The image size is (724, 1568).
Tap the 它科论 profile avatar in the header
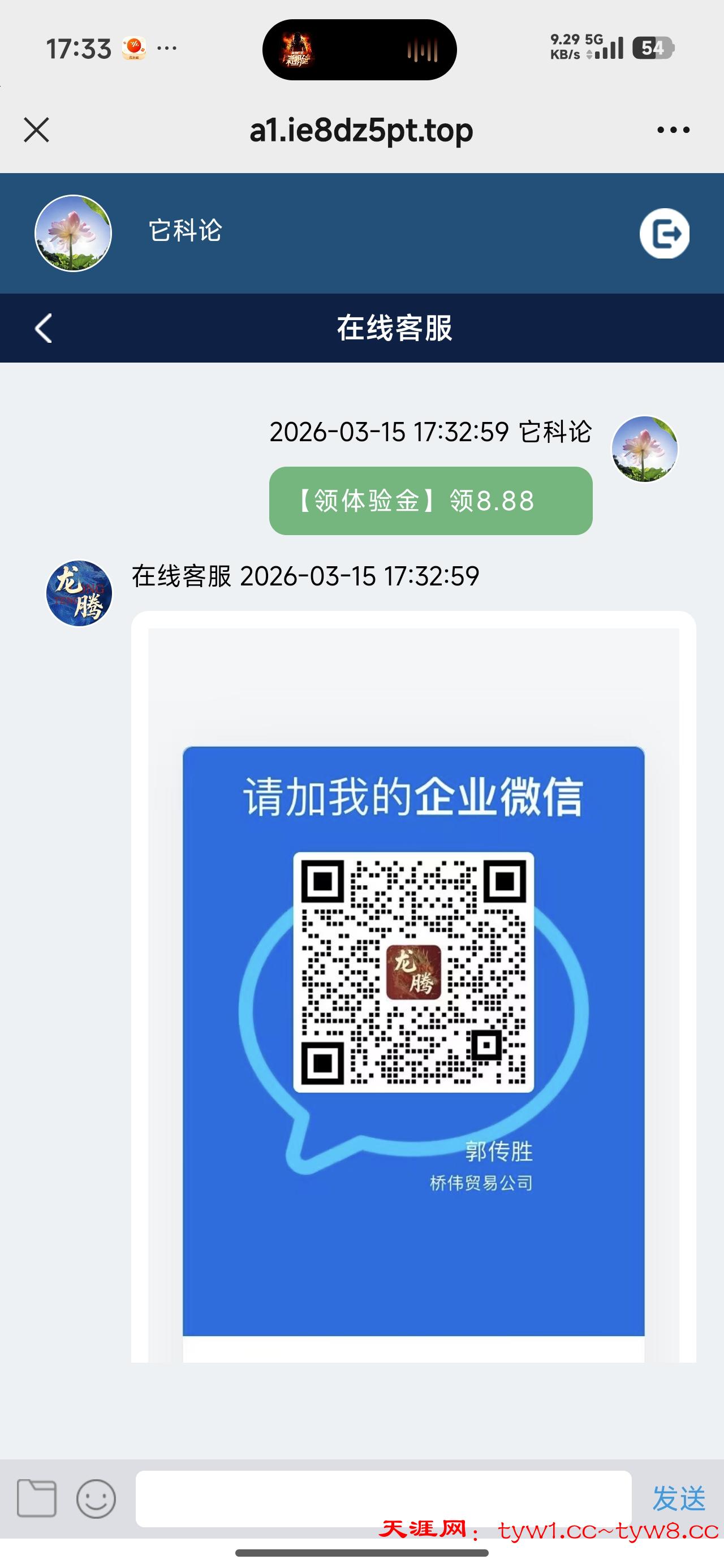(x=73, y=234)
